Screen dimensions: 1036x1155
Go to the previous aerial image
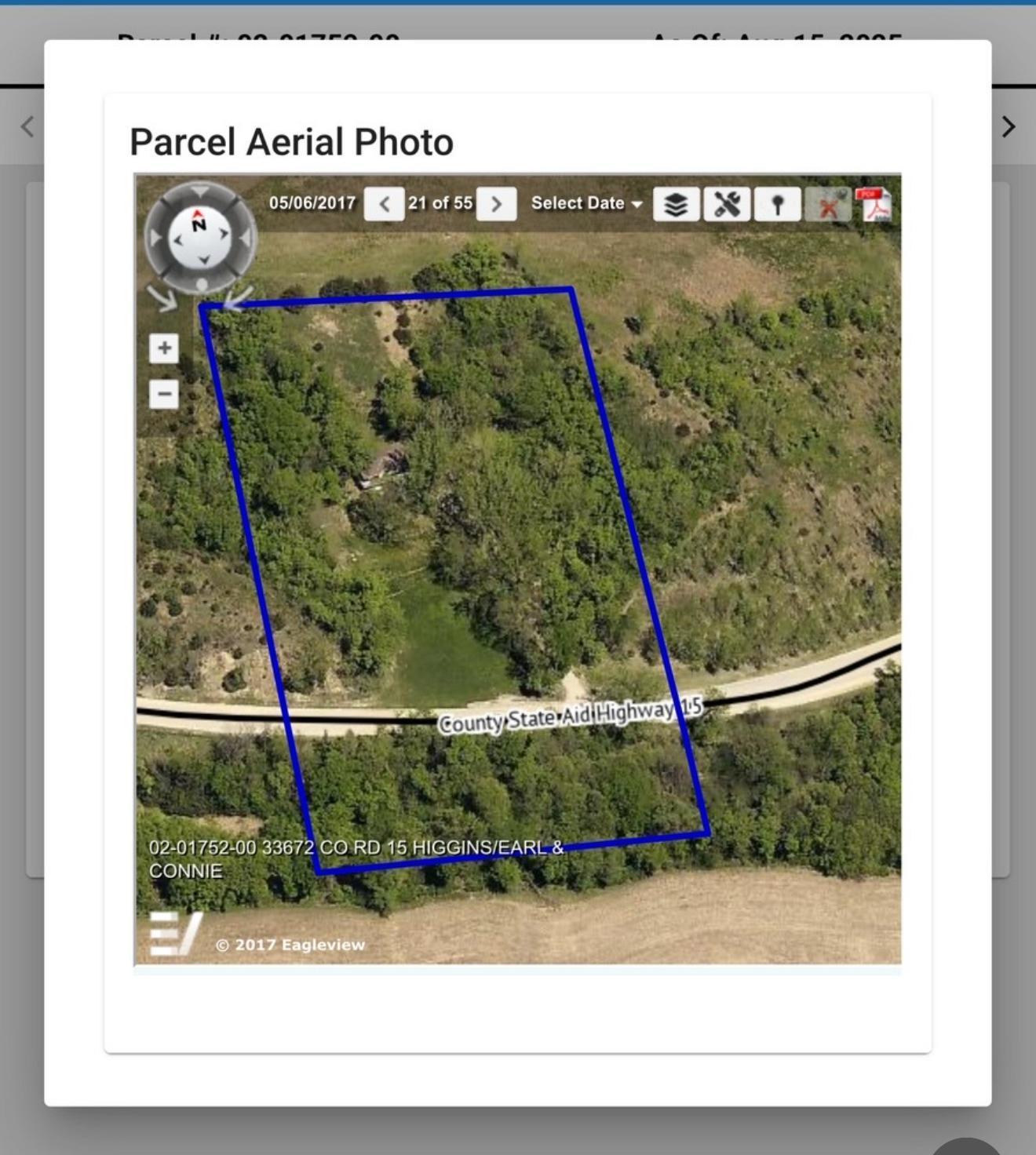pyautogui.click(x=384, y=205)
